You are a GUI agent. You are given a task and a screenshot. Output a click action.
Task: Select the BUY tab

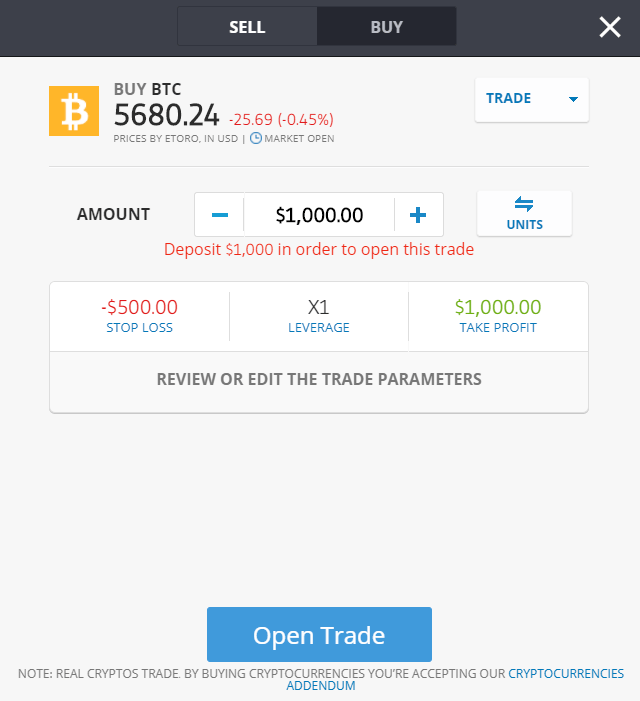click(386, 27)
